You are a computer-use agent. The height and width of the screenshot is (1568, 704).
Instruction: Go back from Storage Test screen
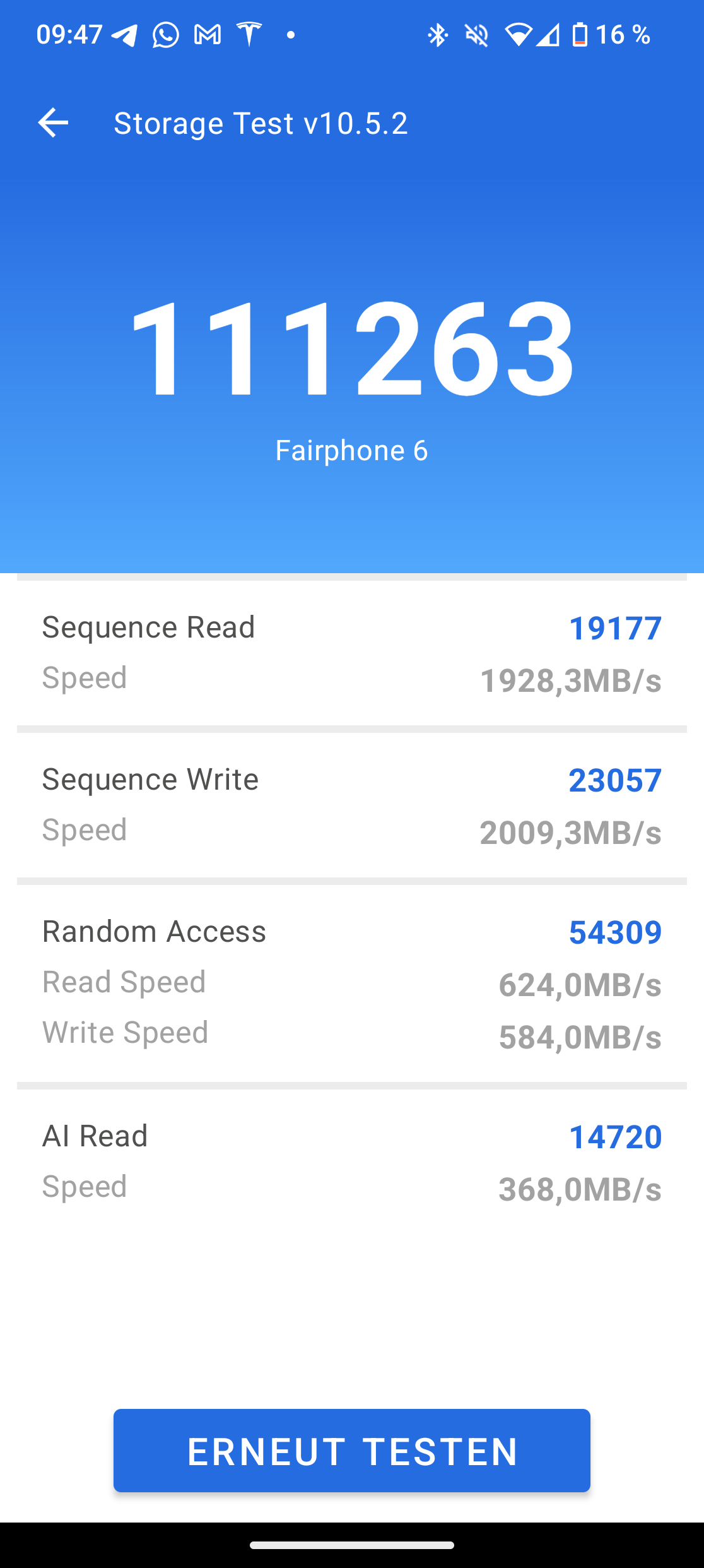click(x=53, y=122)
